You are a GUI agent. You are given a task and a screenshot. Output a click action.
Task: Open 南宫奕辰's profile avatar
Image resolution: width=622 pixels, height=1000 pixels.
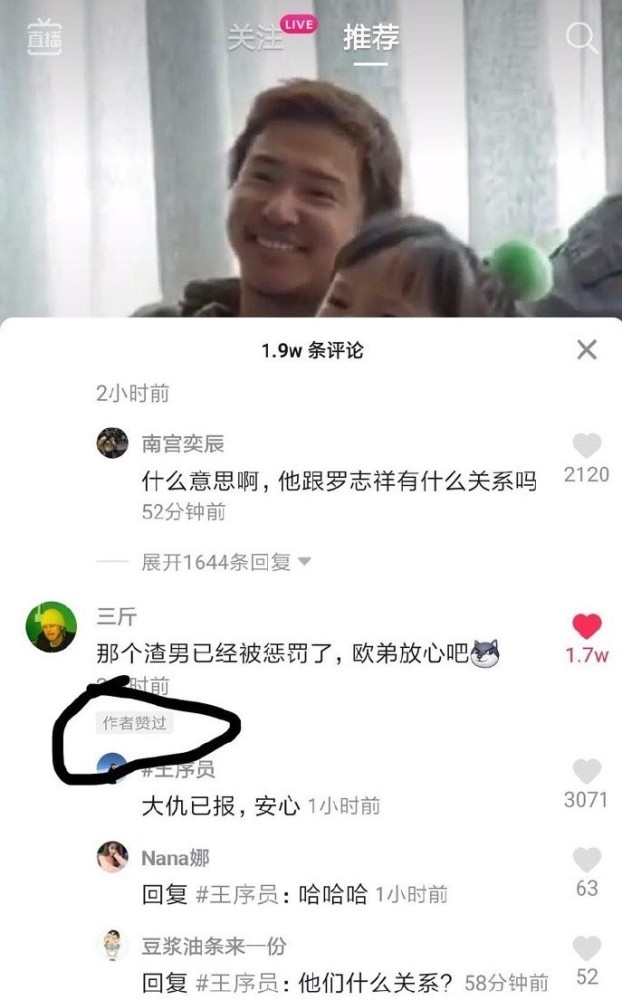pos(112,443)
